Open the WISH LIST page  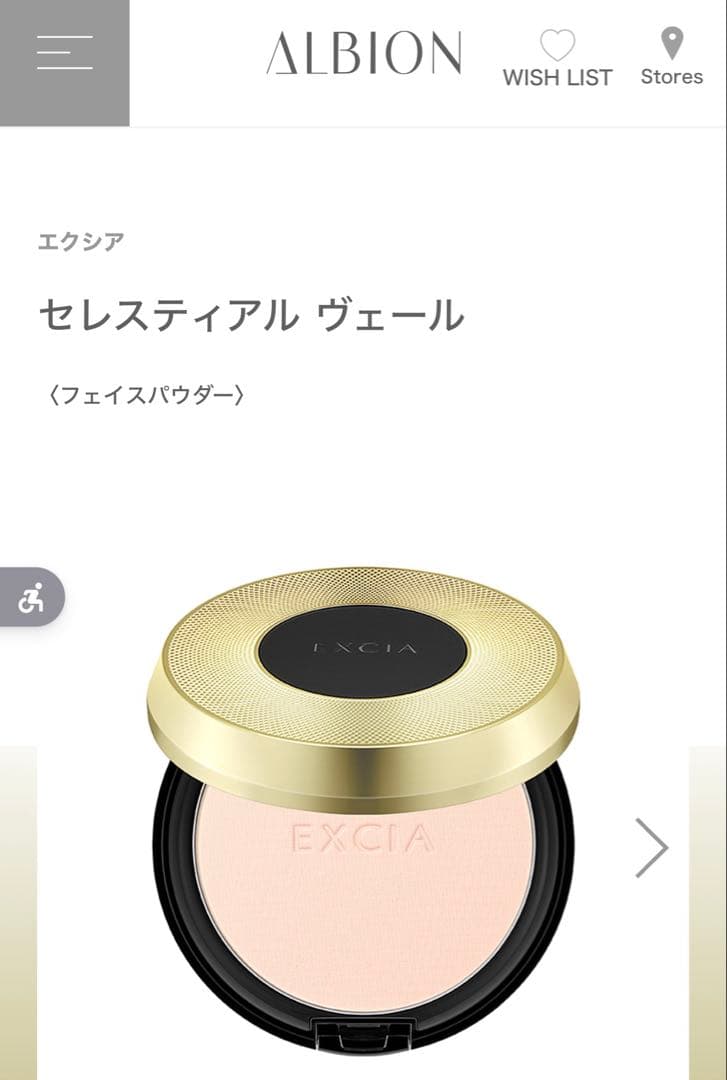[559, 75]
